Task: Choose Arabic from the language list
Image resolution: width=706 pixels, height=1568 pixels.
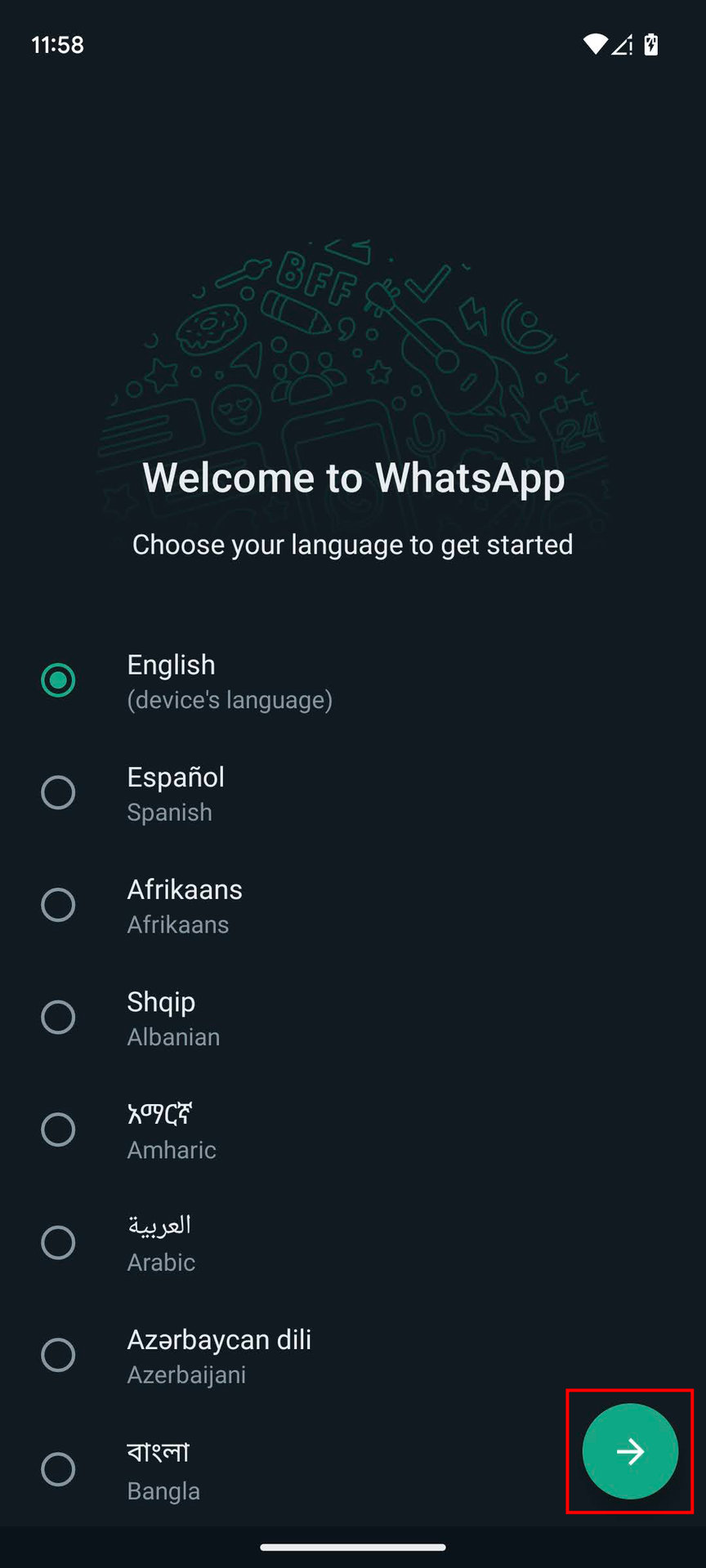Action: [58, 1242]
